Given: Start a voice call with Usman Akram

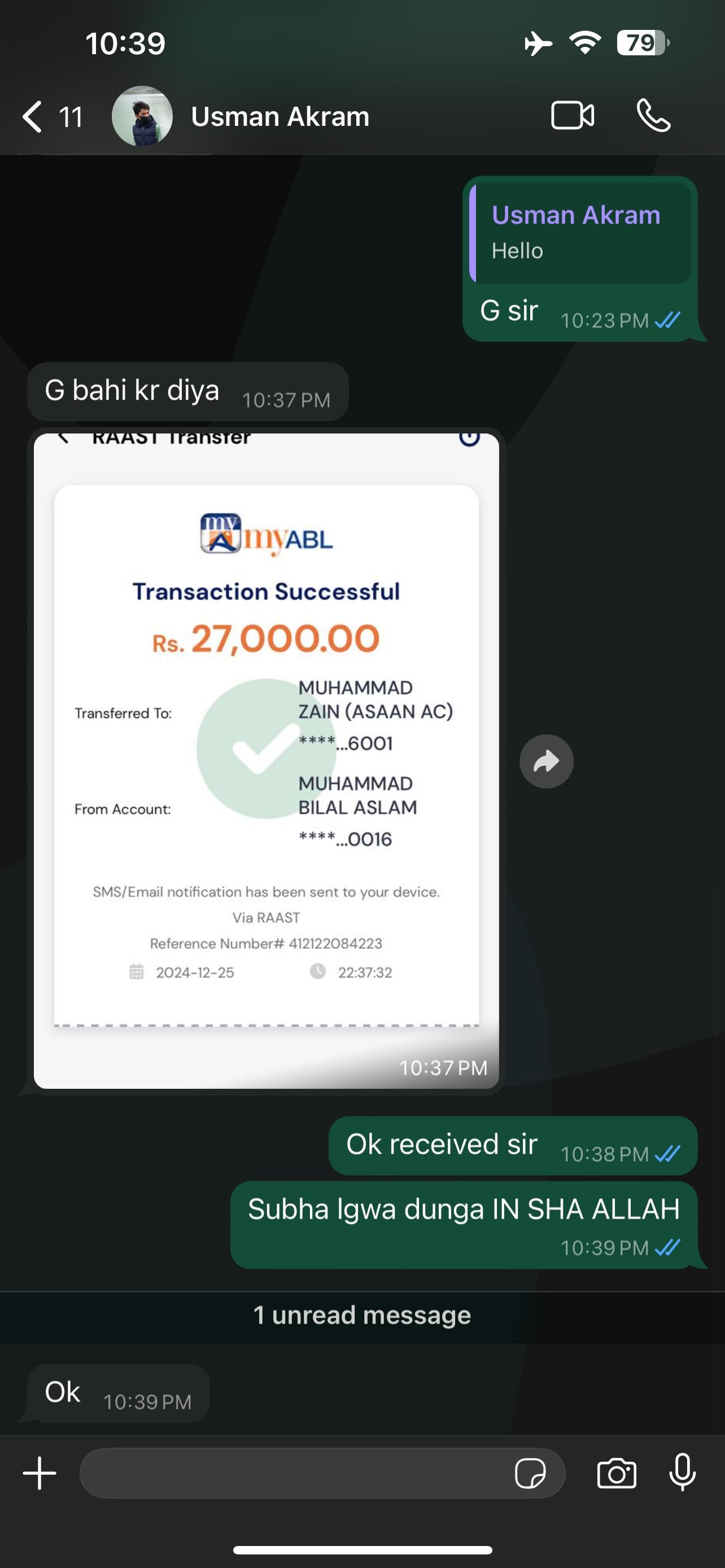Looking at the screenshot, I should [x=653, y=116].
